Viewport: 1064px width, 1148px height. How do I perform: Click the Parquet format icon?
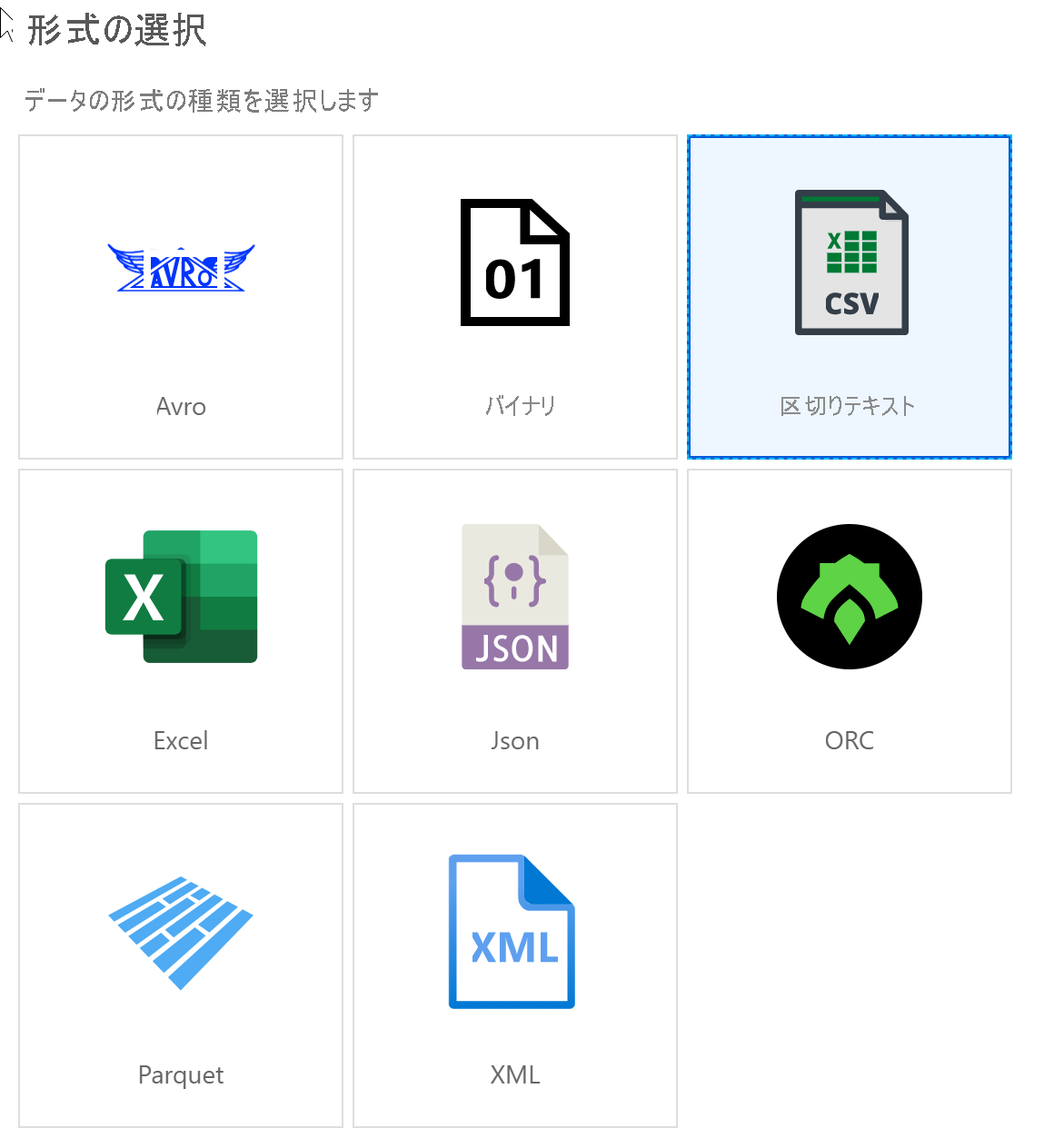coord(181,929)
